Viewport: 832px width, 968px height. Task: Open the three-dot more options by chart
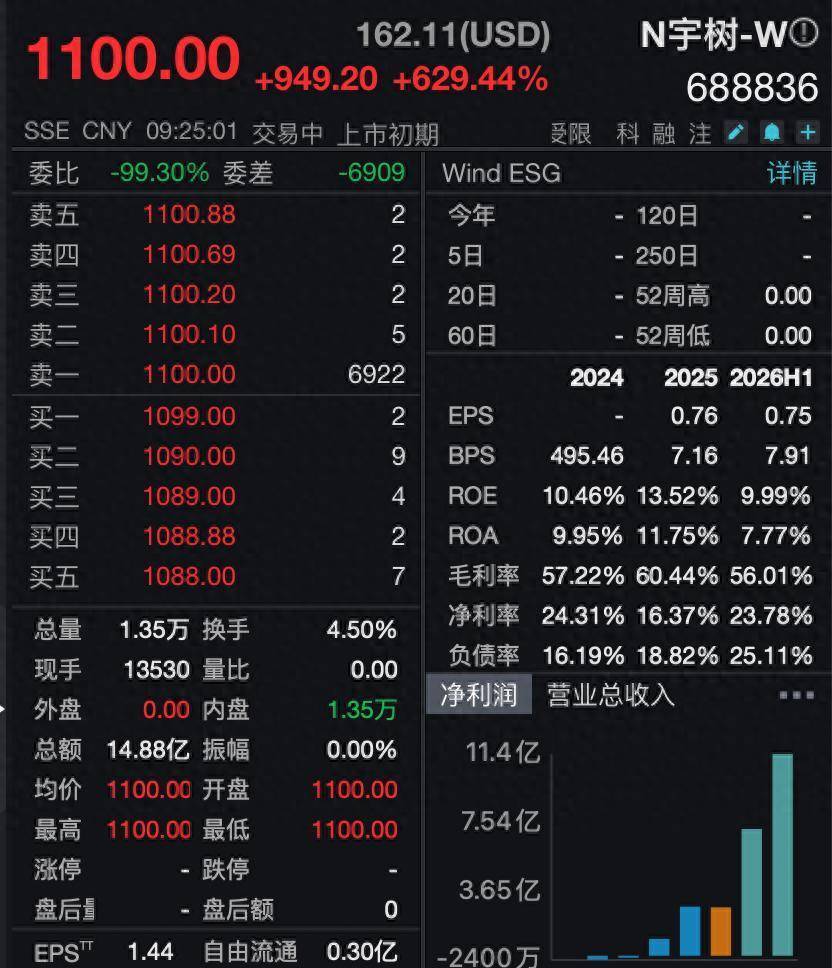coord(796,696)
